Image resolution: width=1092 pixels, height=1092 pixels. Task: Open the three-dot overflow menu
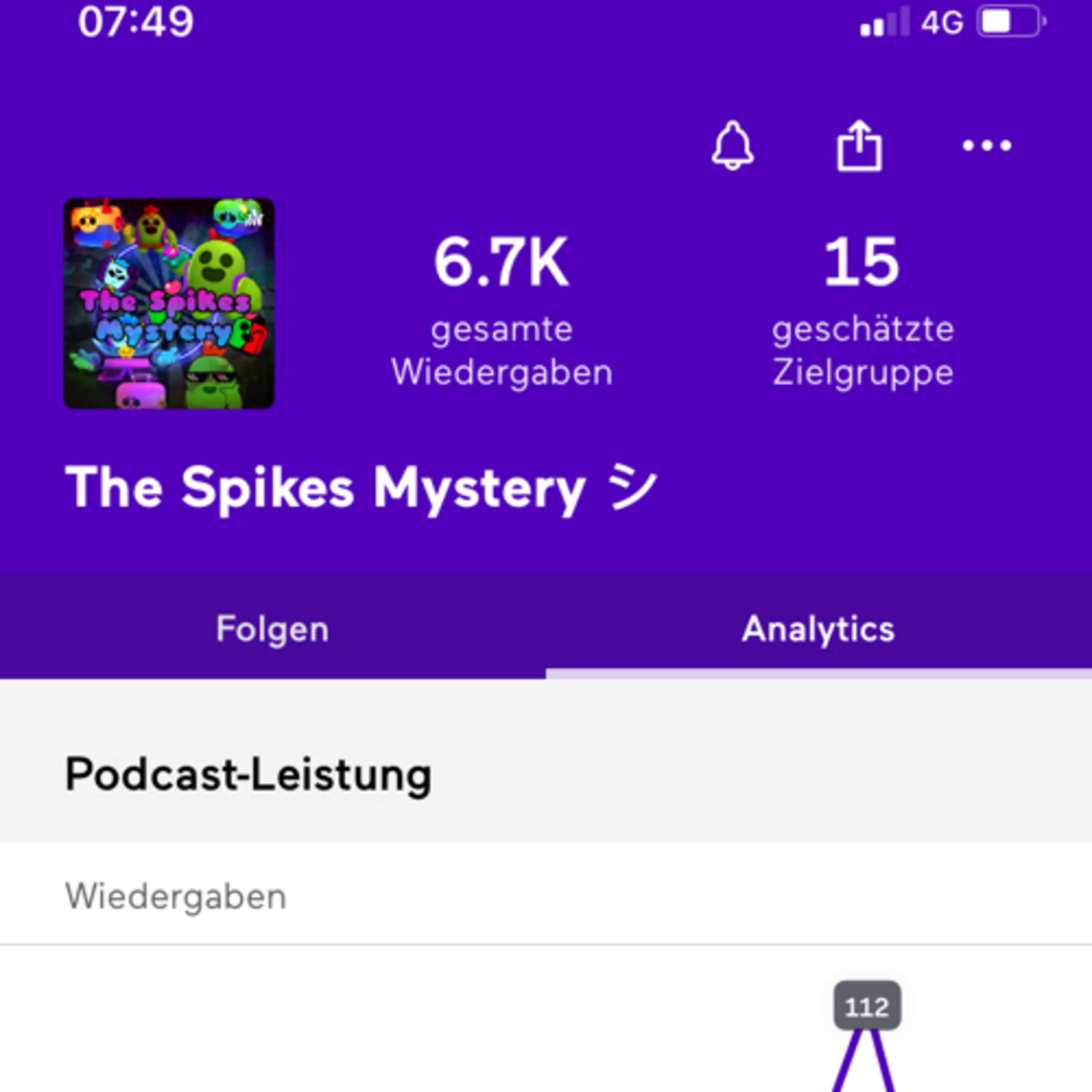click(x=987, y=146)
